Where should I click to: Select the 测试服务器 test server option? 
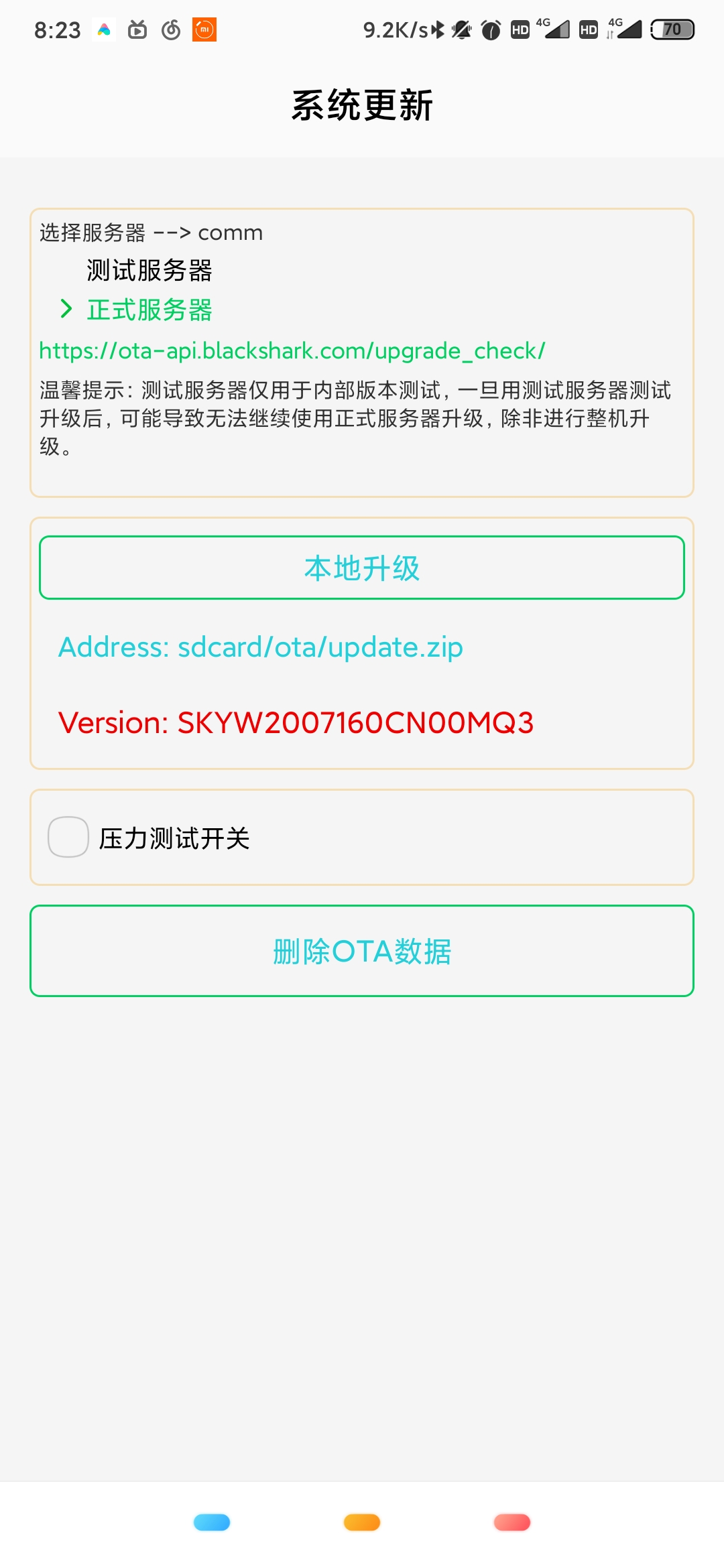point(149,271)
